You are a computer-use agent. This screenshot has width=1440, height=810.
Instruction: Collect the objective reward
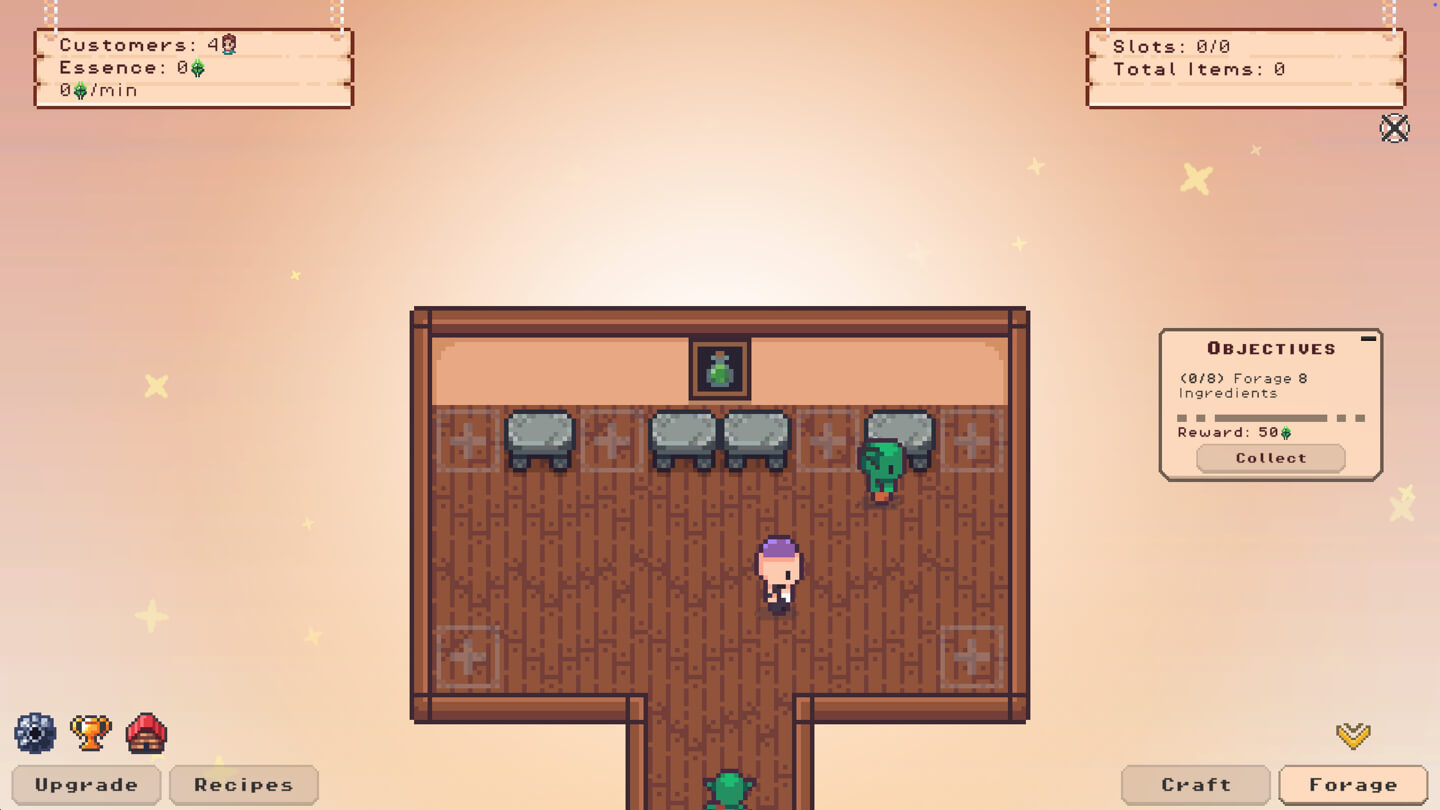pos(1270,458)
